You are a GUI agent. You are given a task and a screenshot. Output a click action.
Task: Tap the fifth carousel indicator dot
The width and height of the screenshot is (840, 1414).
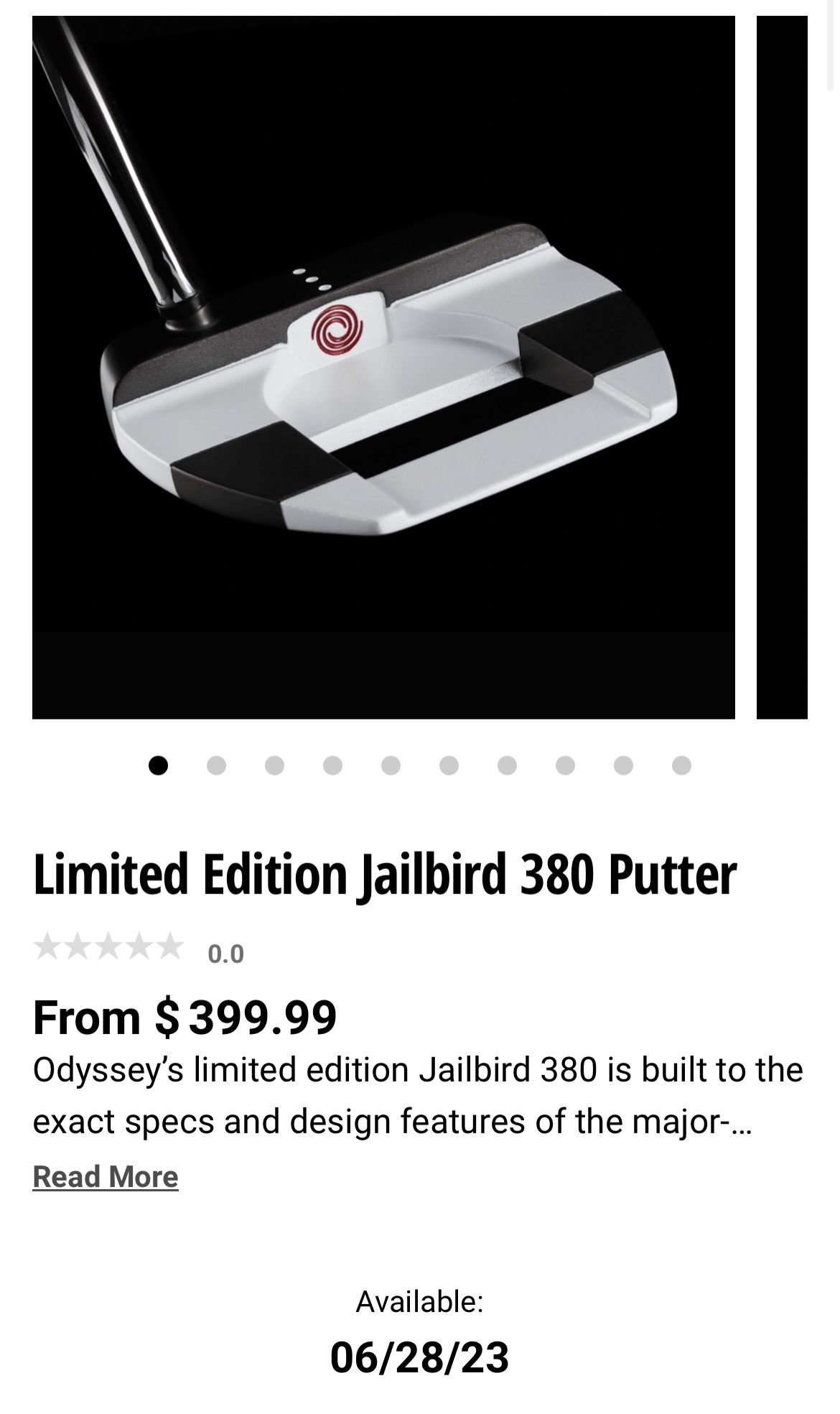[391, 766]
